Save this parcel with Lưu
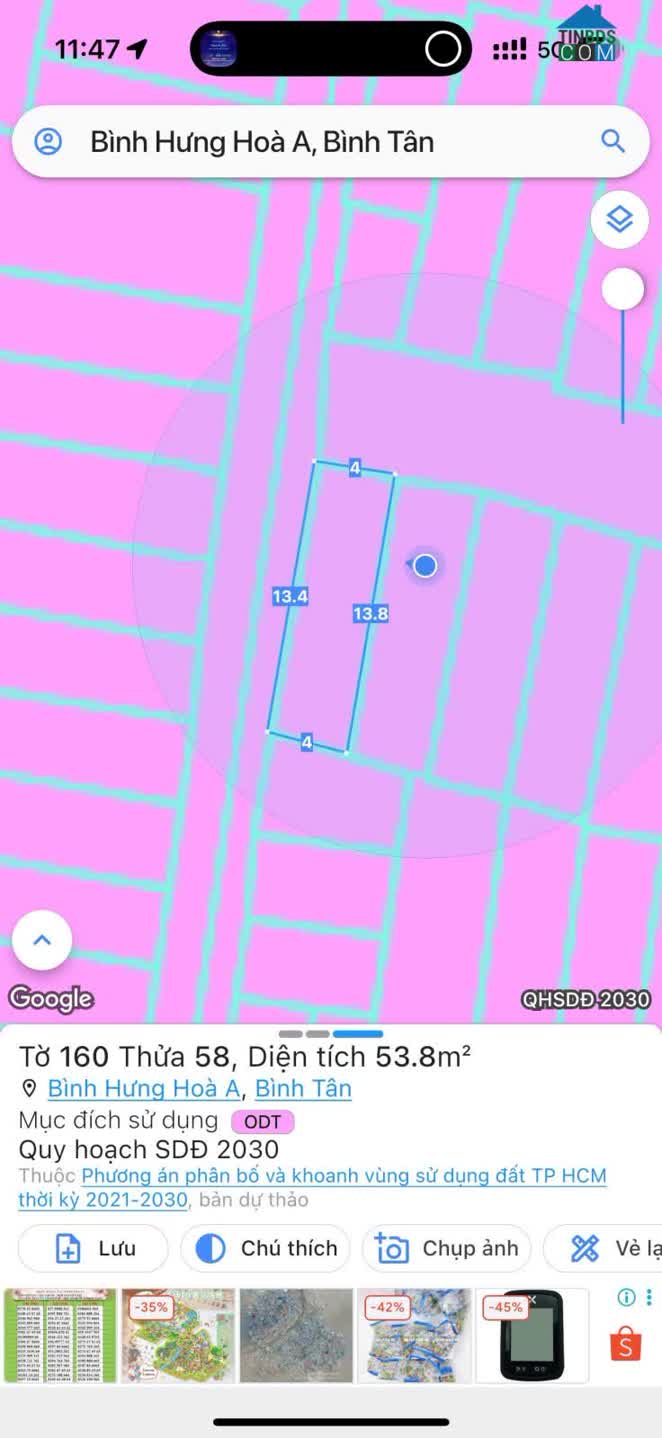 (x=93, y=1248)
